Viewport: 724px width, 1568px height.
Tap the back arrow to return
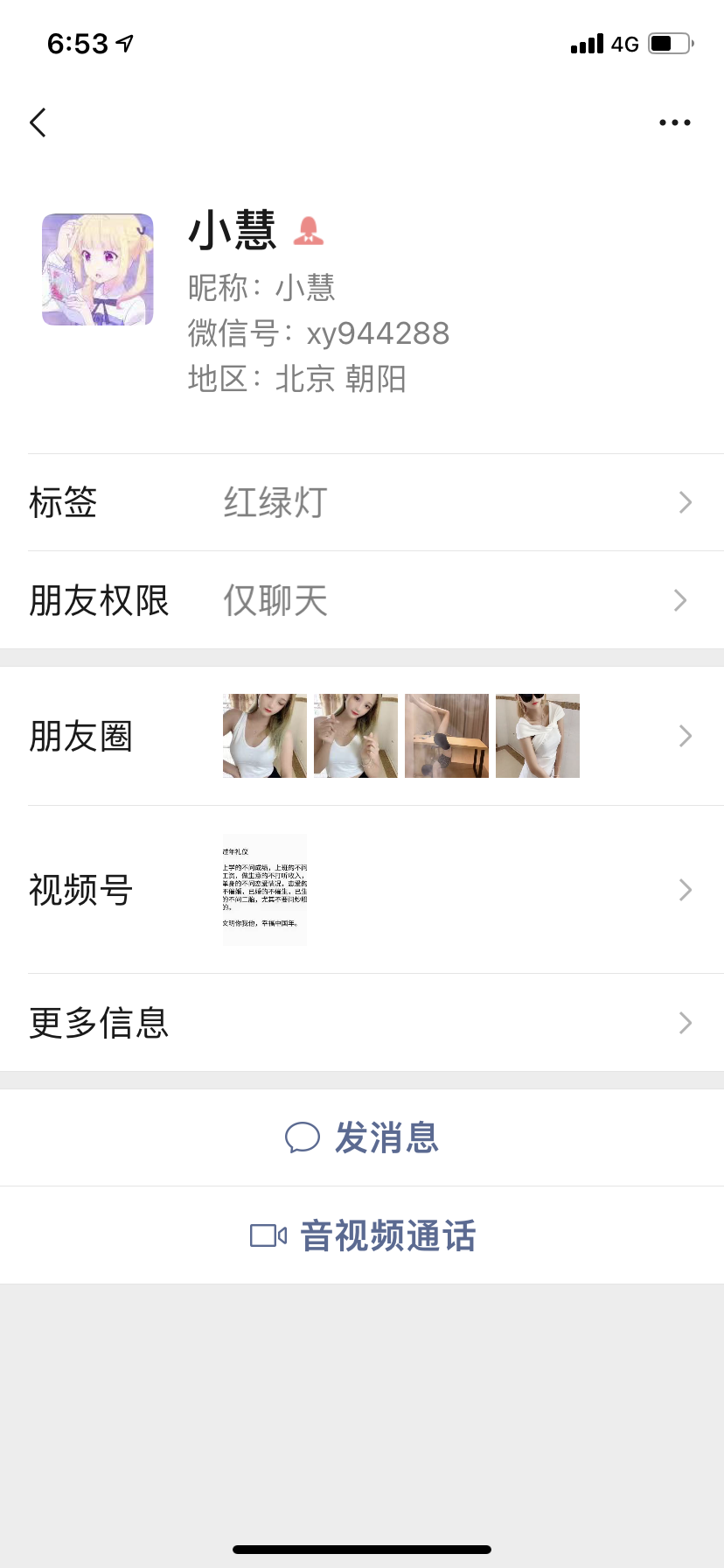37,122
